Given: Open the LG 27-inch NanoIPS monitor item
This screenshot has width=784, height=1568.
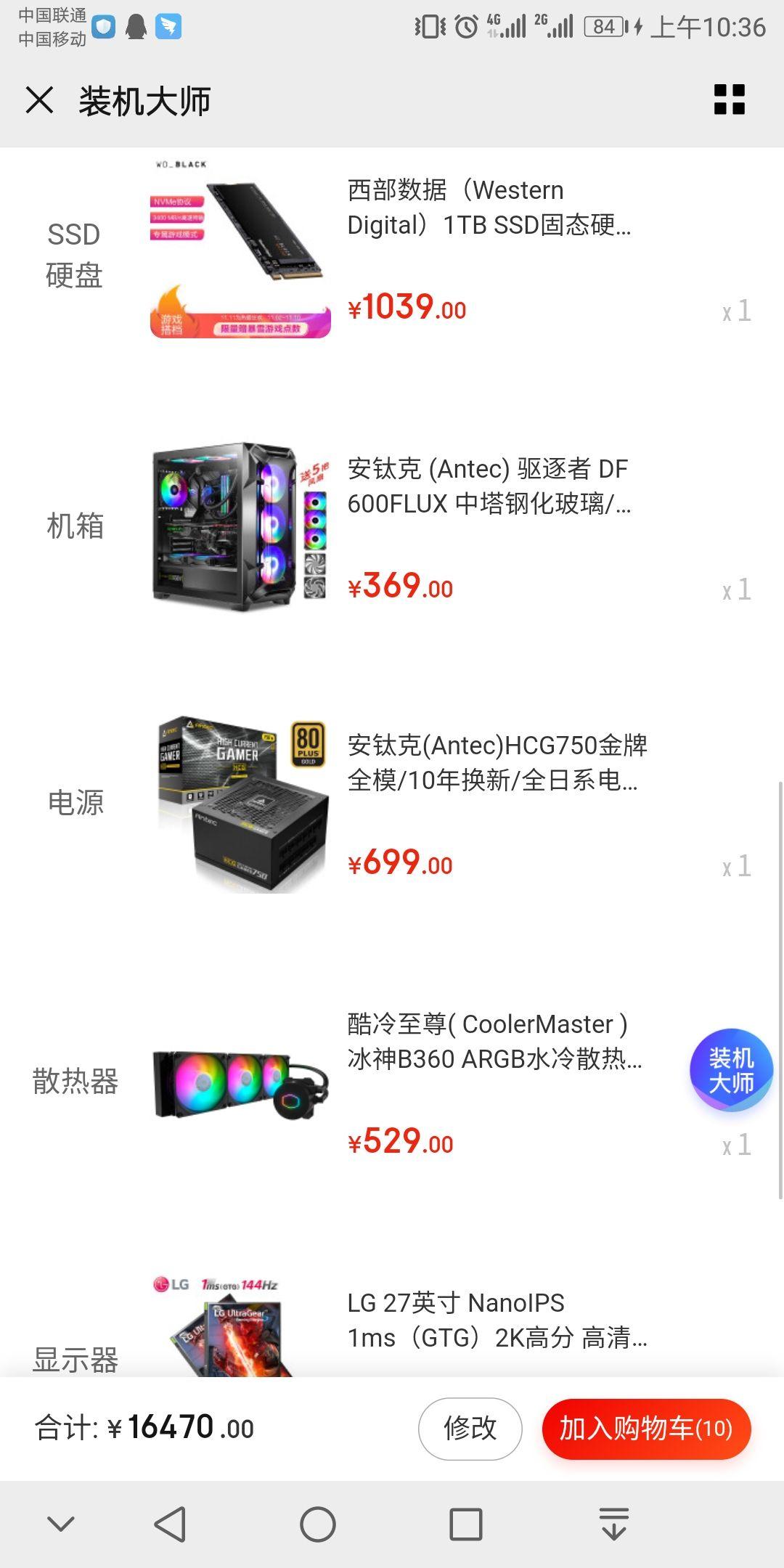Looking at the screenshot, I should [x=497, y=1320].
